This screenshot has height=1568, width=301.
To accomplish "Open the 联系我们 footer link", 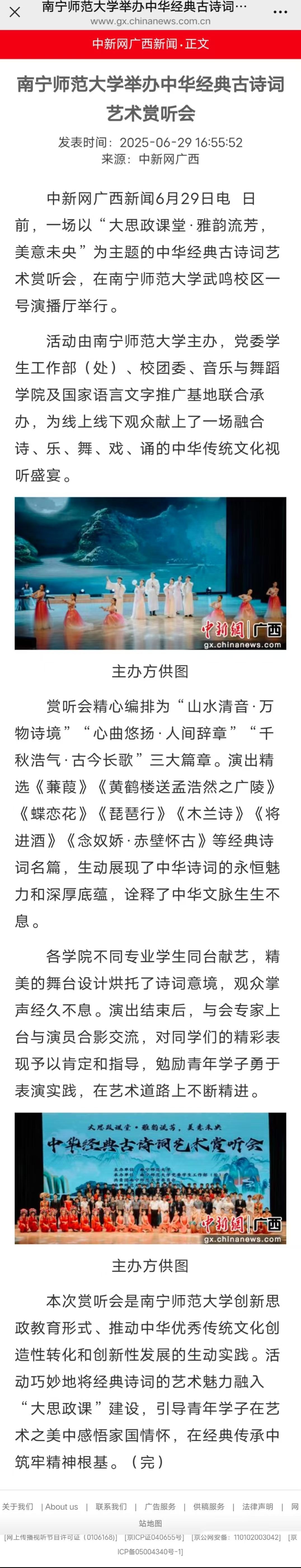I will (x=111, y=1506).
